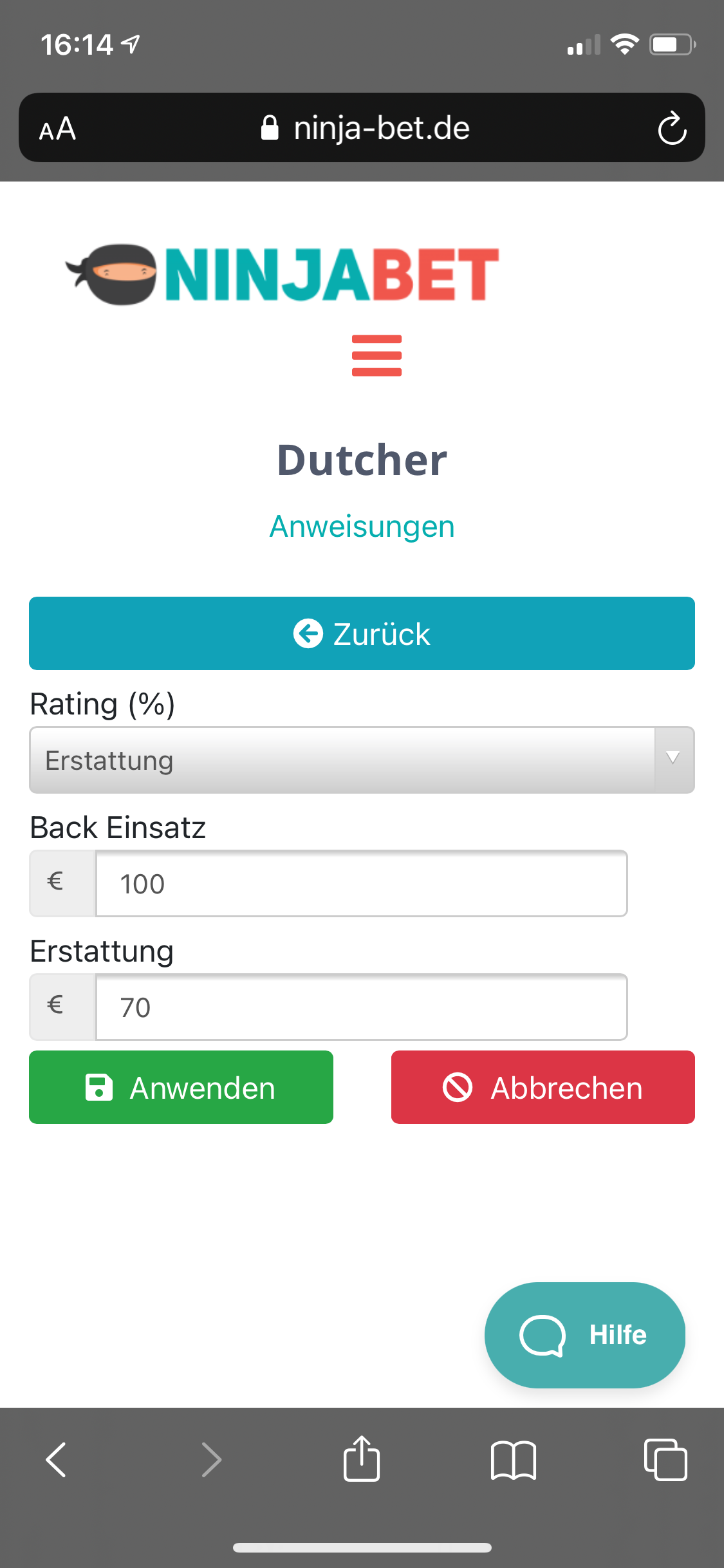Cancel with the Abbrechen button
The width and height of the screenshot is (724, 1568).
(543, 1087)
